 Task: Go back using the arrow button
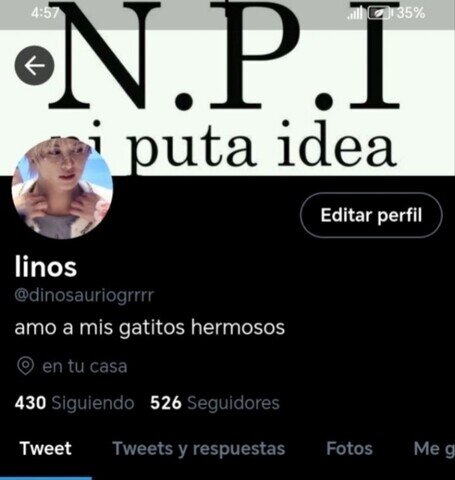coord(34,65)
